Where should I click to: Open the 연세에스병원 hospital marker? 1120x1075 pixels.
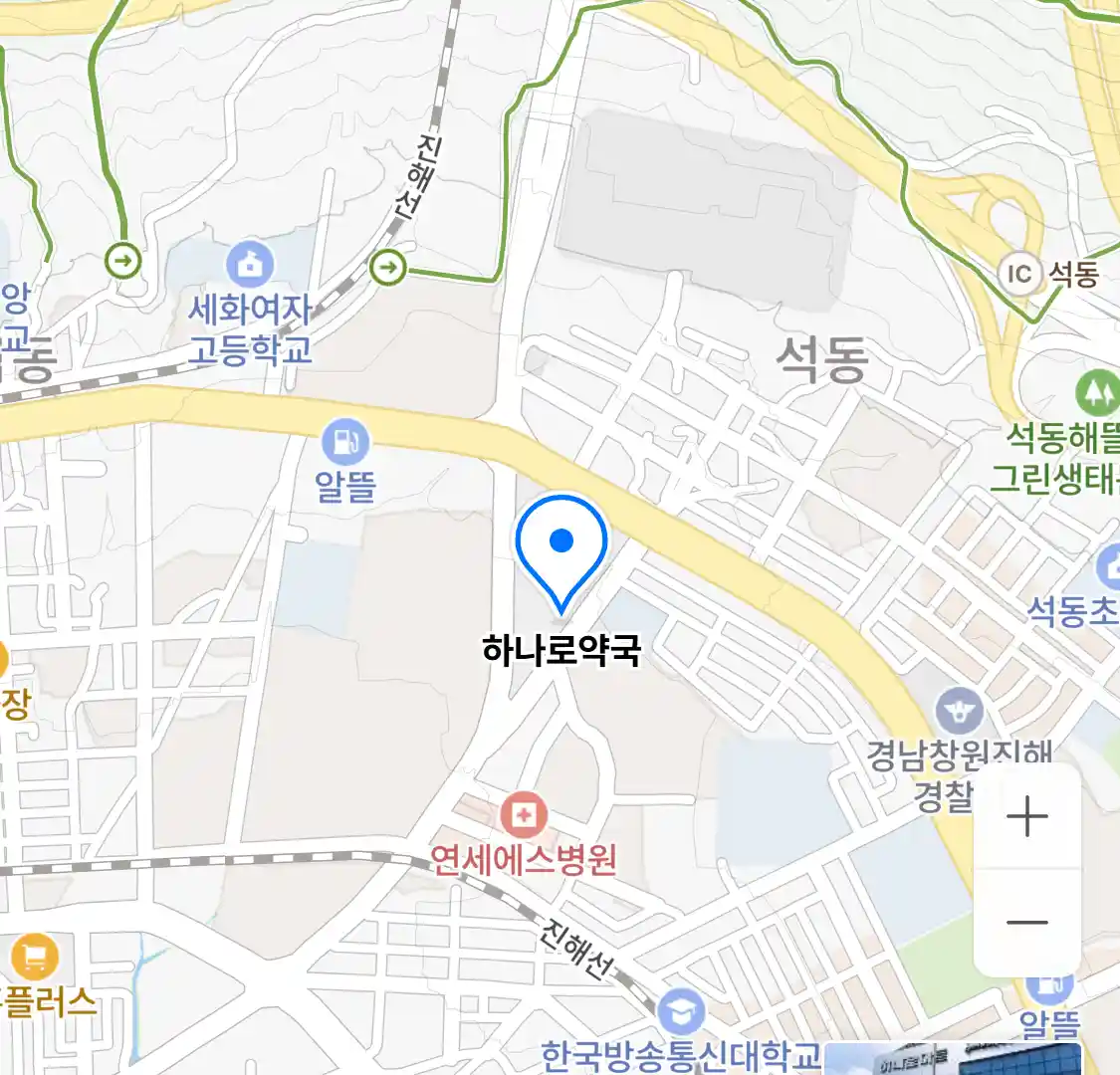coord(523,816)
